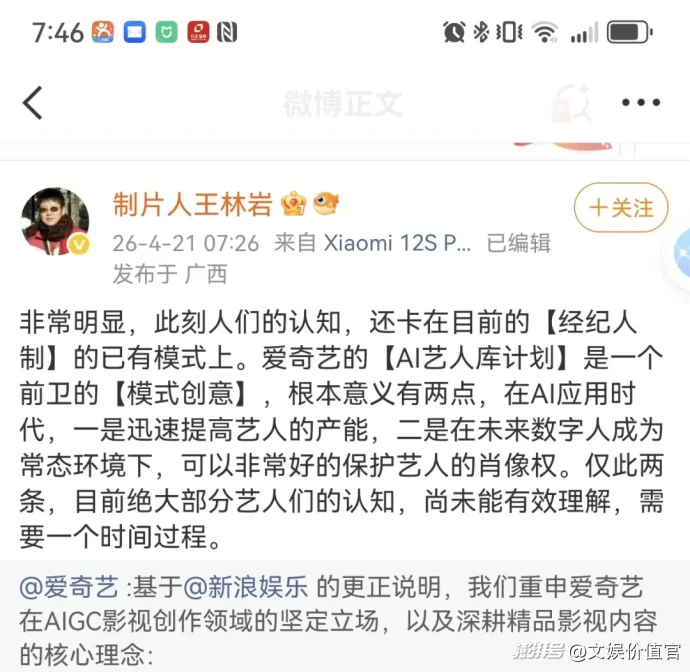Image resolution: width=690 pixels, height=672 pixels.
Task: Open the 制片人王林岩 username link
Action: pos(192,204)
